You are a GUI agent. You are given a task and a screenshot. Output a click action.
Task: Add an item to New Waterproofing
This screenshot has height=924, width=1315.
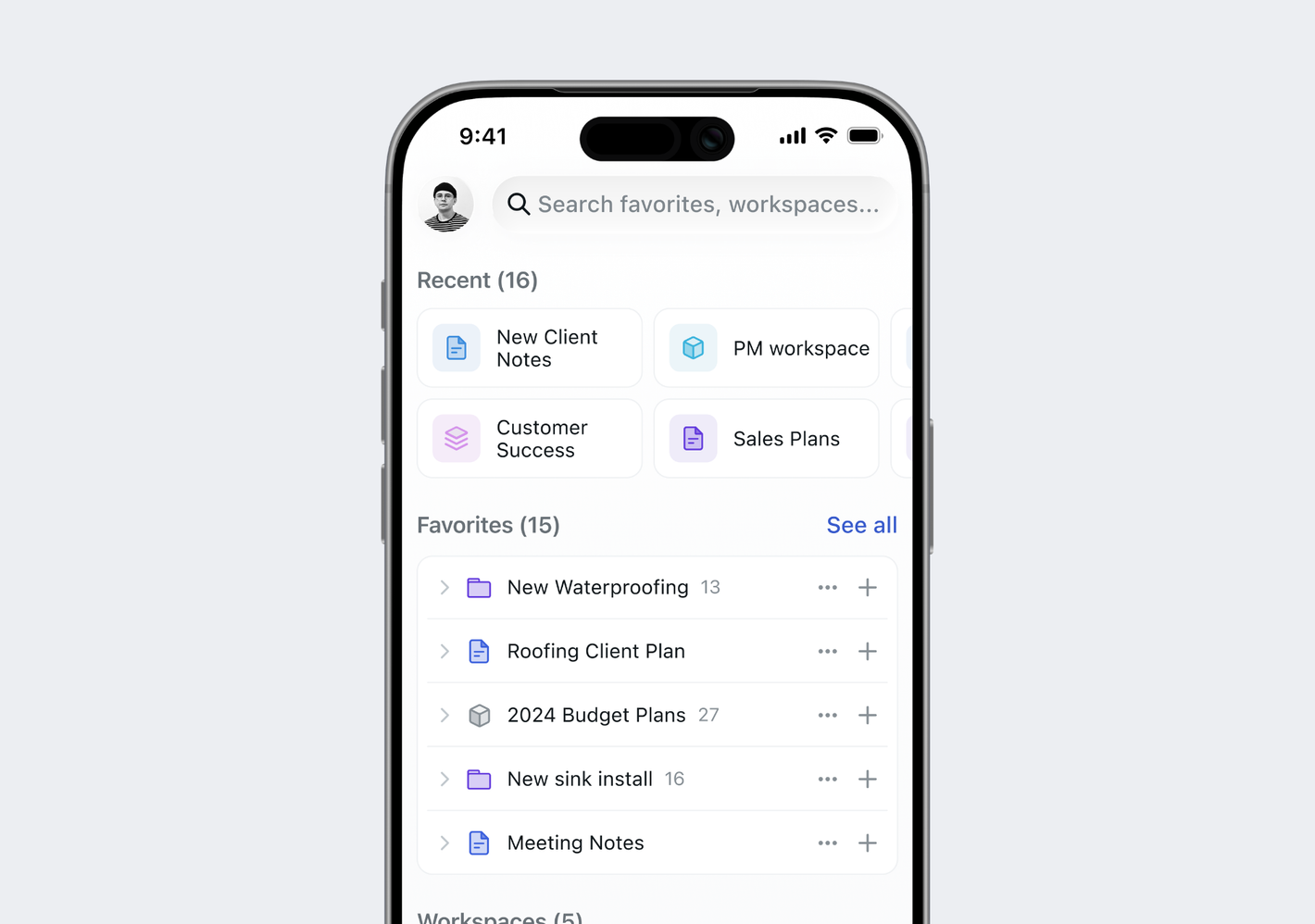[868, 588]
